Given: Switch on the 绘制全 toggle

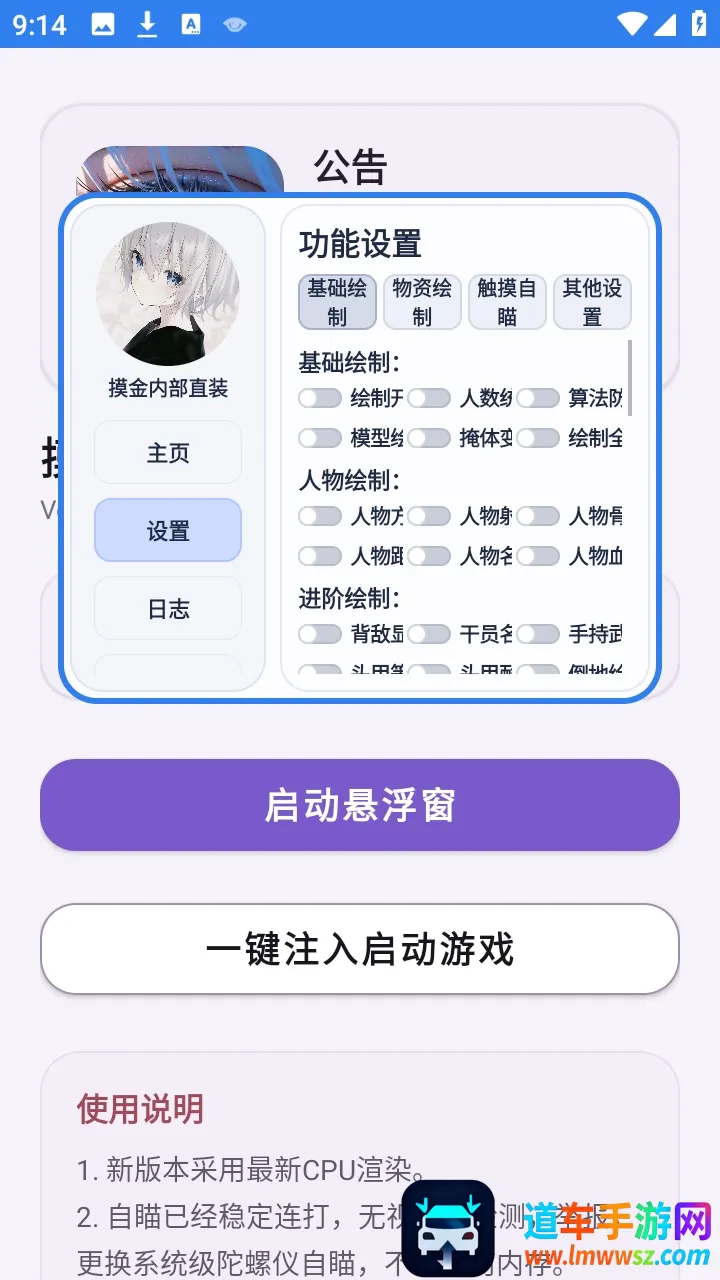Looking at the screenshot, I should pos(538,438).
